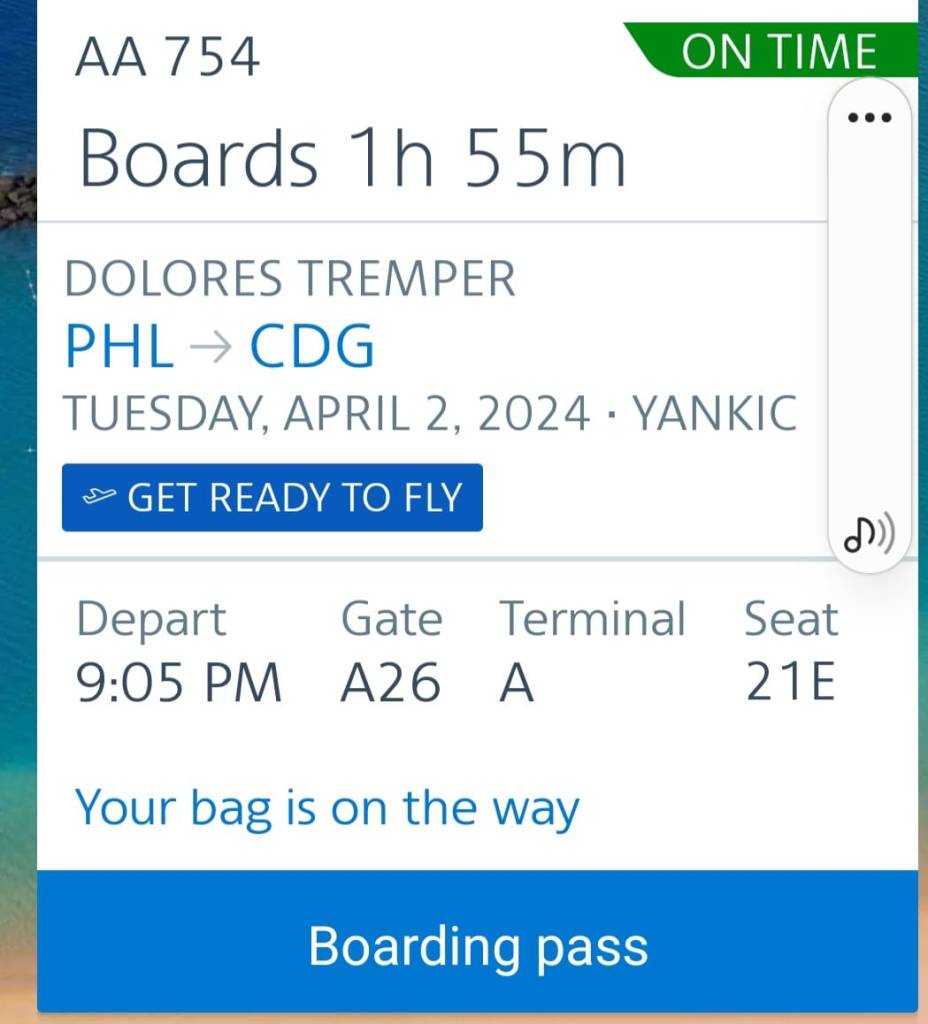Open the Boarding pass button
The height and width of the screenshot is (1024, 928).
(x=477, y=941)
